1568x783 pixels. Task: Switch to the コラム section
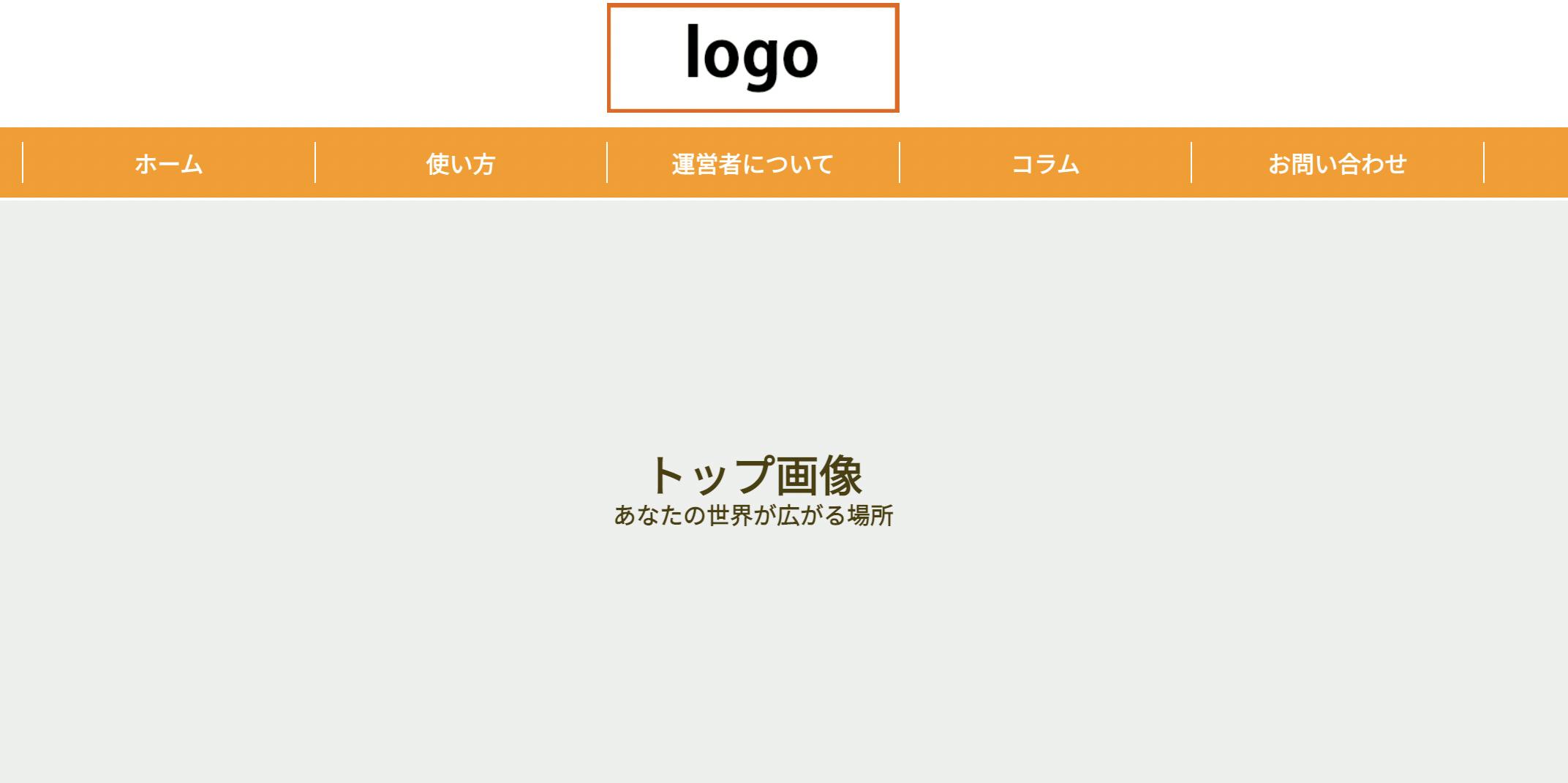(1045, 163)
